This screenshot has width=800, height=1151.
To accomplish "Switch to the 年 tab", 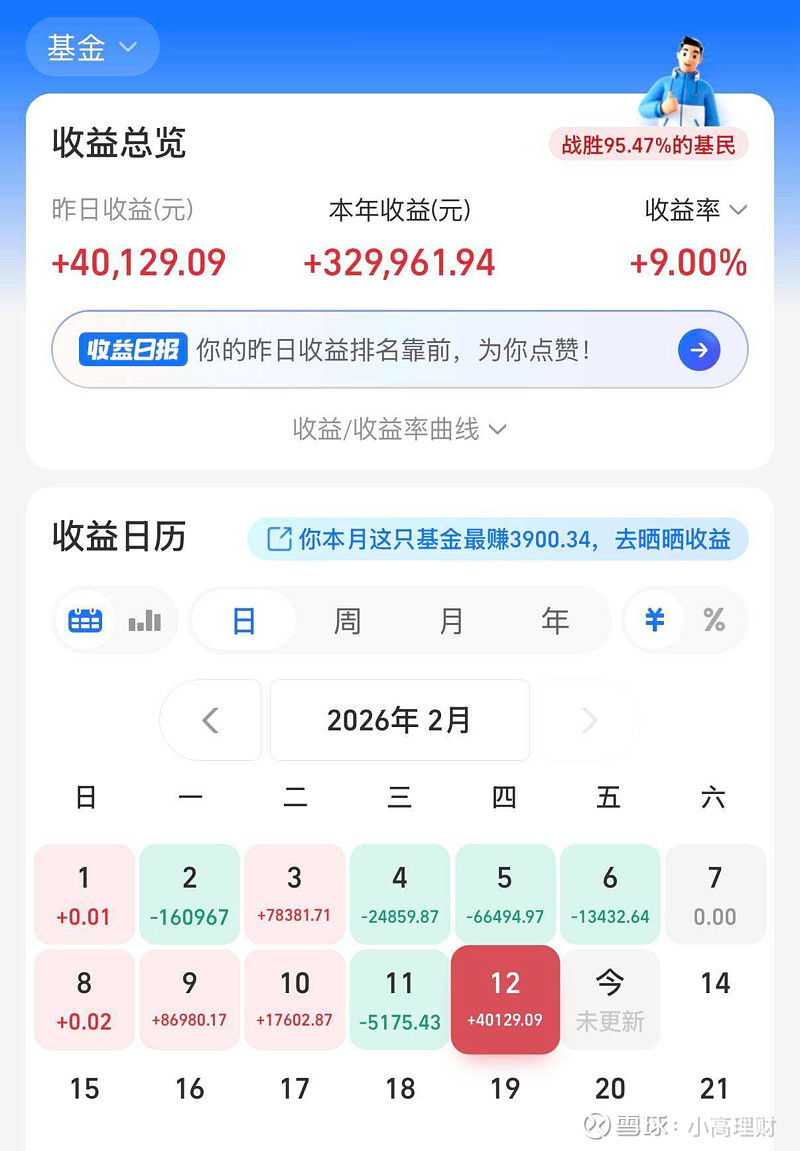I will coord(555,620).
